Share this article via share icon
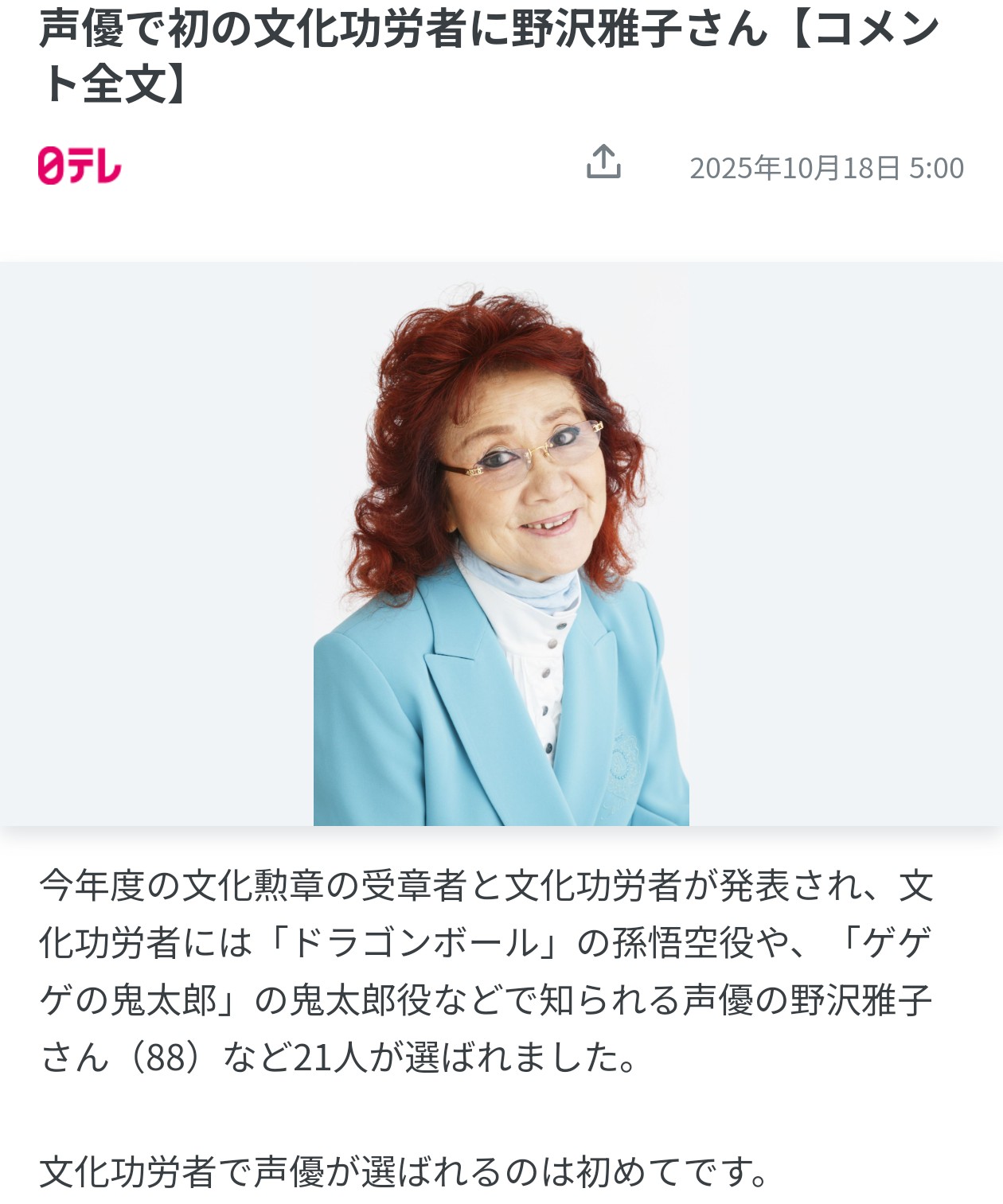Screen dimensions: 1003x1204 [603, 162]
